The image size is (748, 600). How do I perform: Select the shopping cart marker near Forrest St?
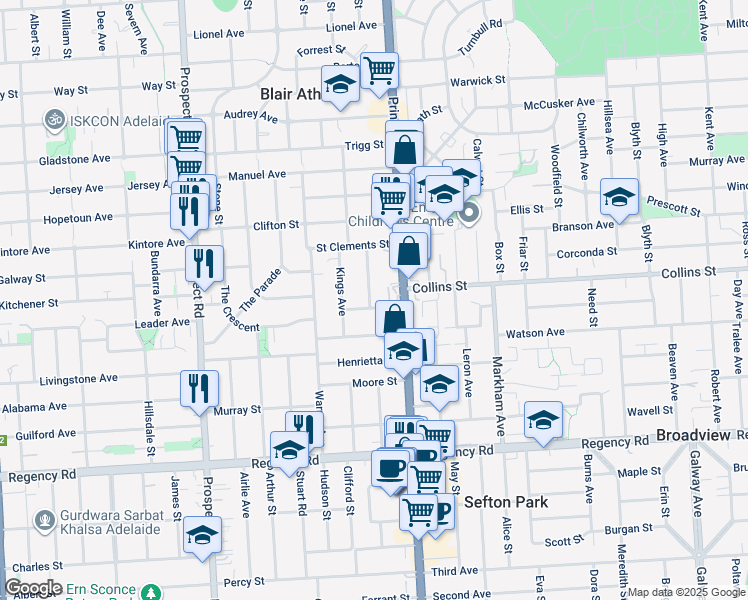point(379,70)
